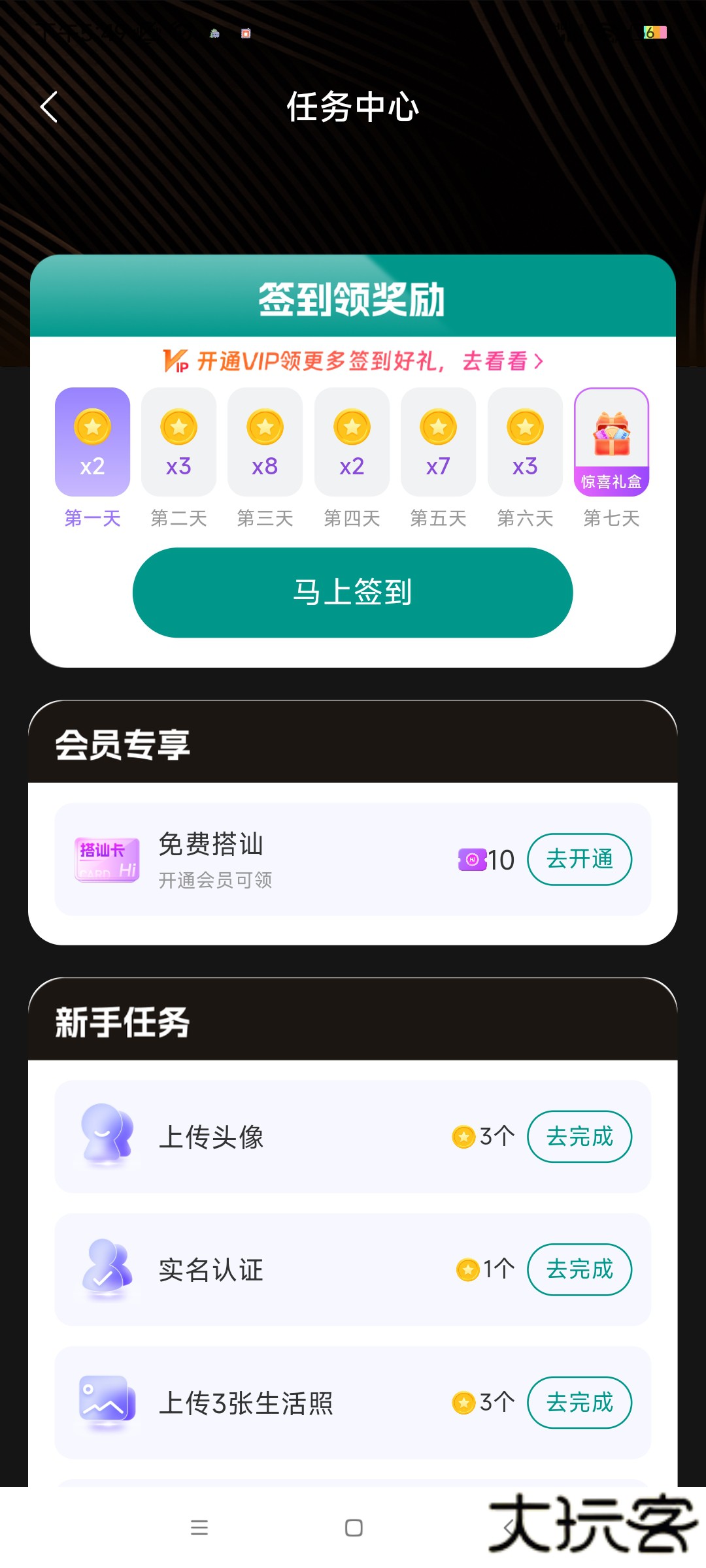
Task: Open the 会员专享 section header
Action: pos(121,743)
